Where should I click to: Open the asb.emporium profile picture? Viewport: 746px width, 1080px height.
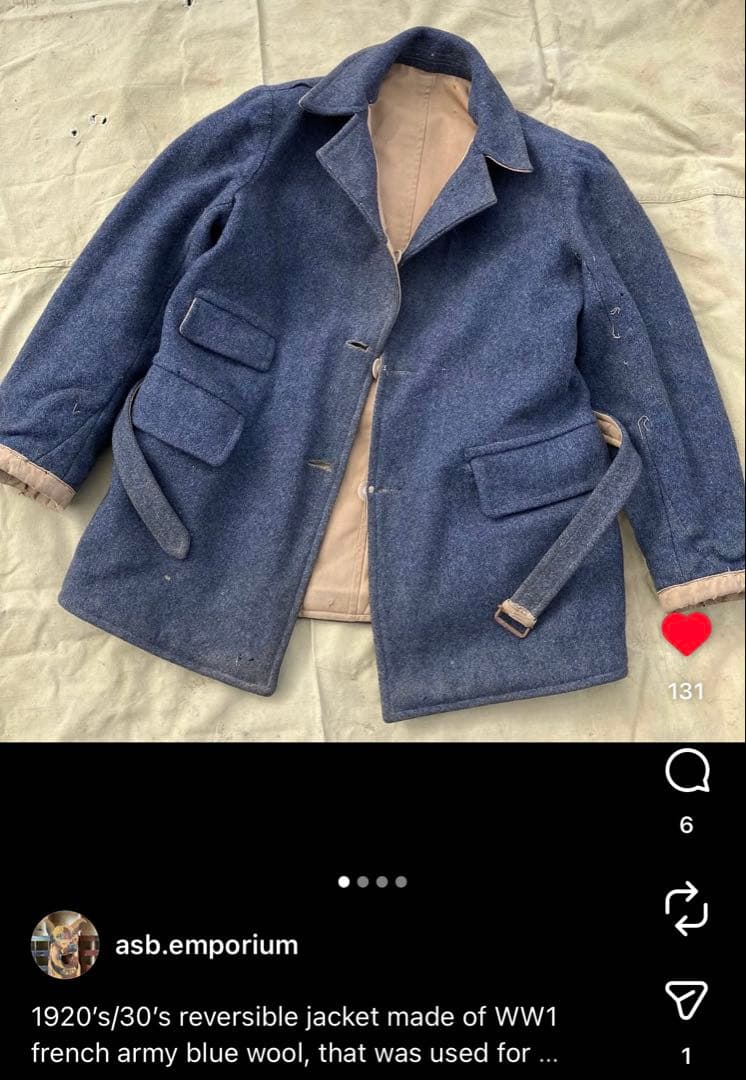[x=65, y=944]
